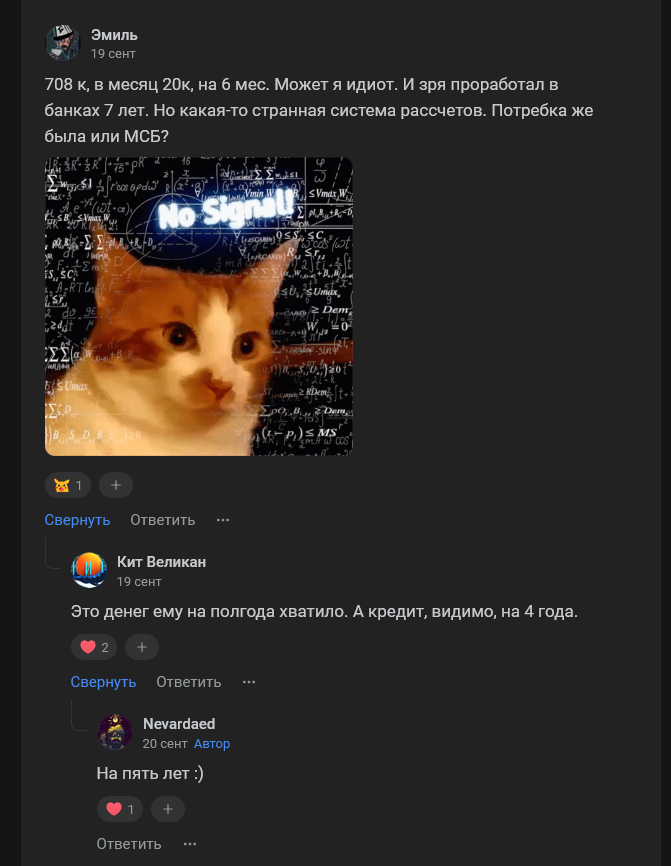Collapse replies under Кит Великан's comment

click(x=103, y=682)
